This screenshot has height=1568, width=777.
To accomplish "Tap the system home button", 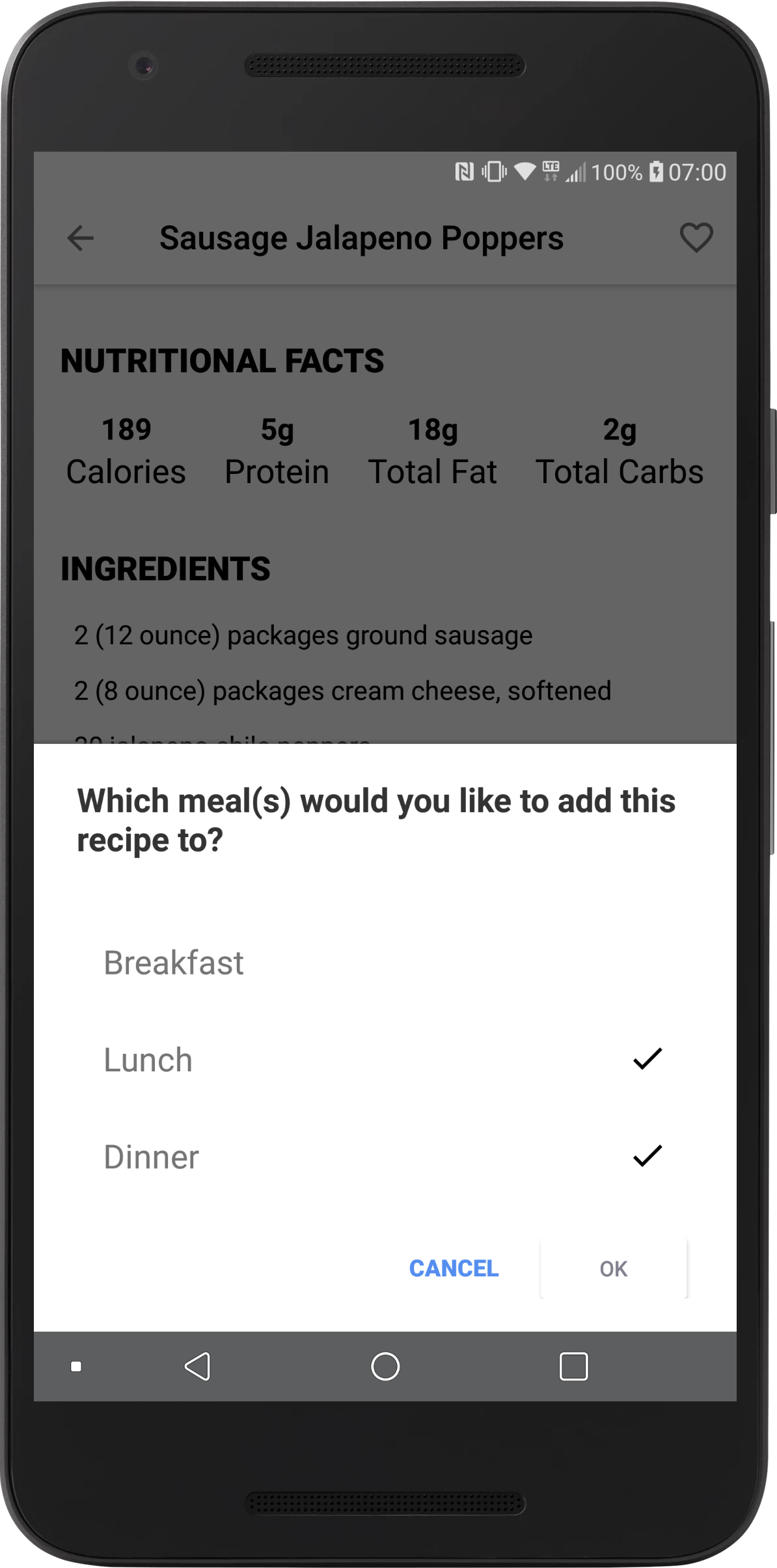I will tap(385, 1366).
